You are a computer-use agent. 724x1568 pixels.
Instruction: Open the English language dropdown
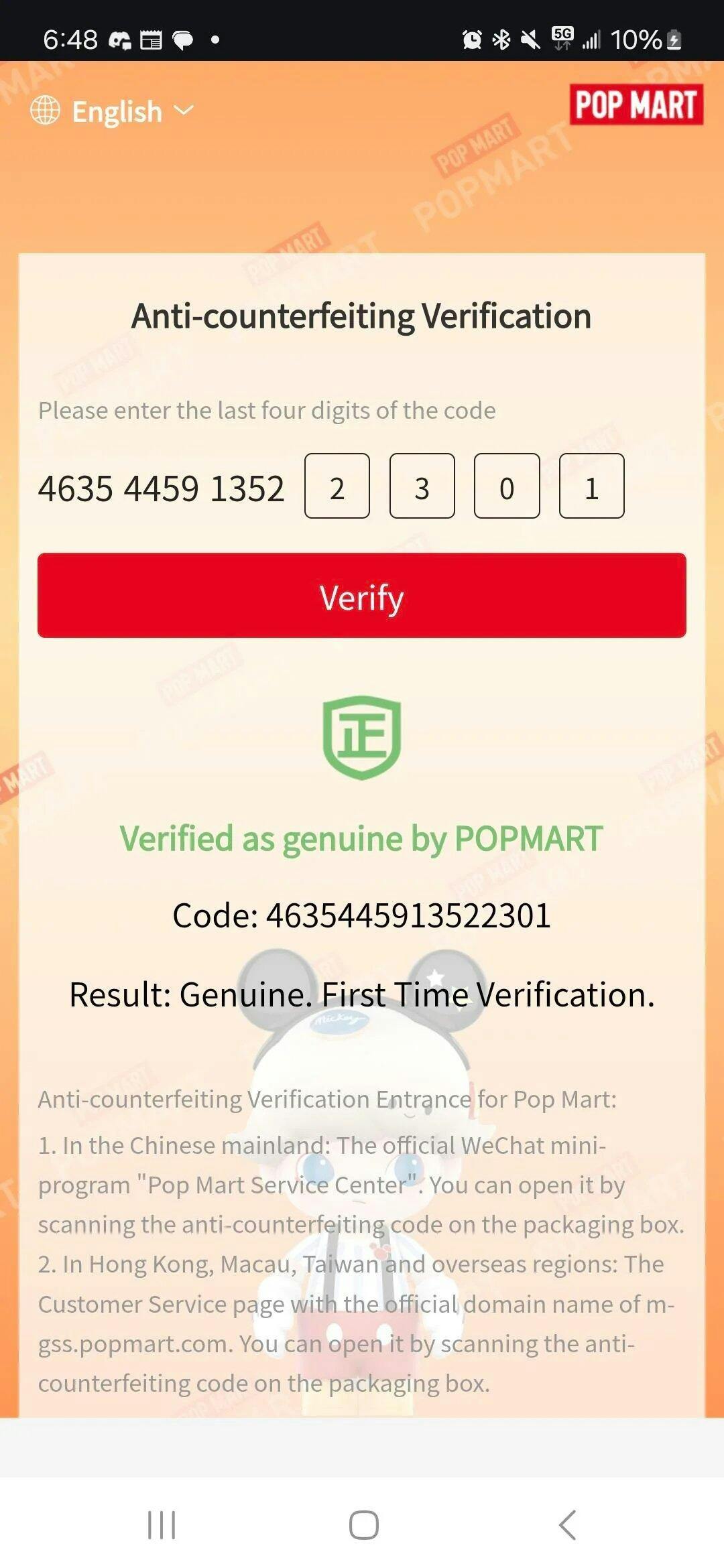[x=113, y=111]
